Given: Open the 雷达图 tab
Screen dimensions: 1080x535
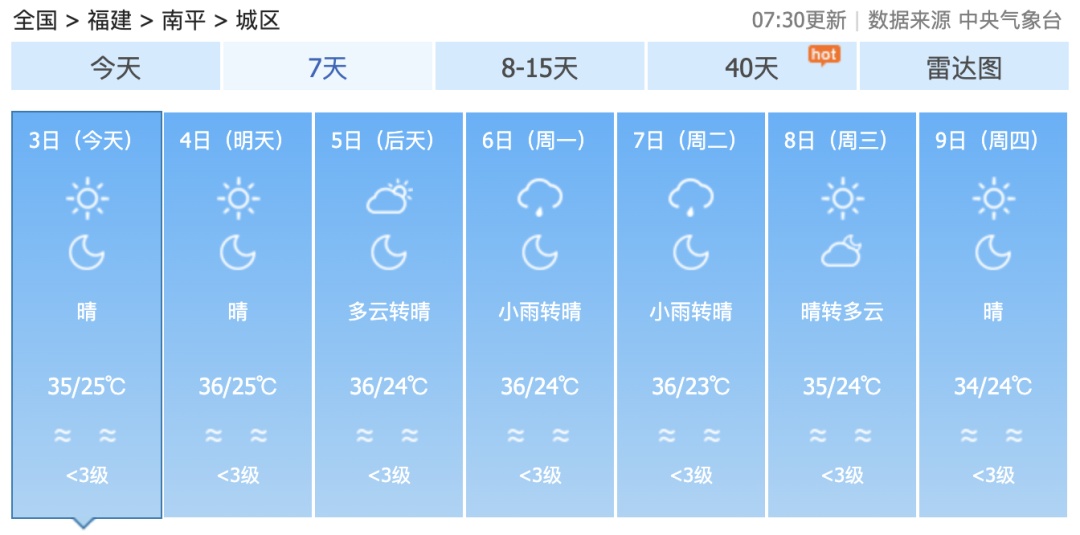Looking at the screenshot, I should (963, 68).
